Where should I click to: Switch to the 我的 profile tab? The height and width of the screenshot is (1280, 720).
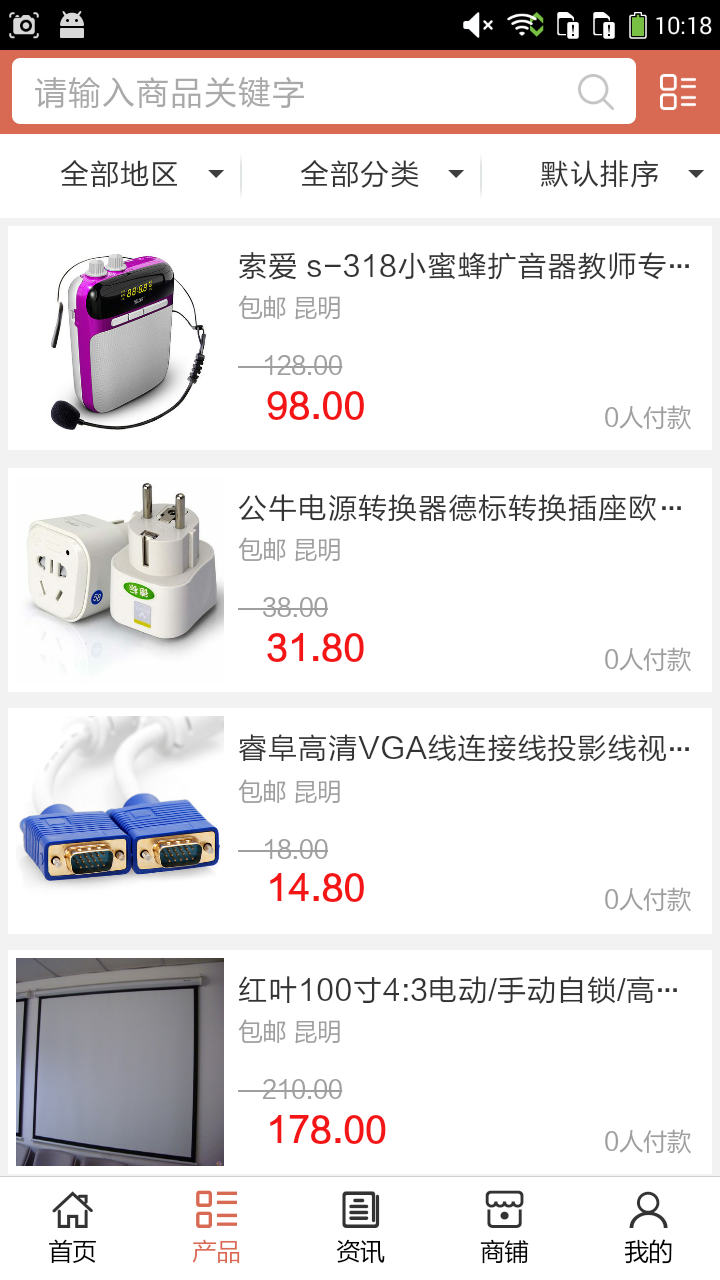[648, 1227]
